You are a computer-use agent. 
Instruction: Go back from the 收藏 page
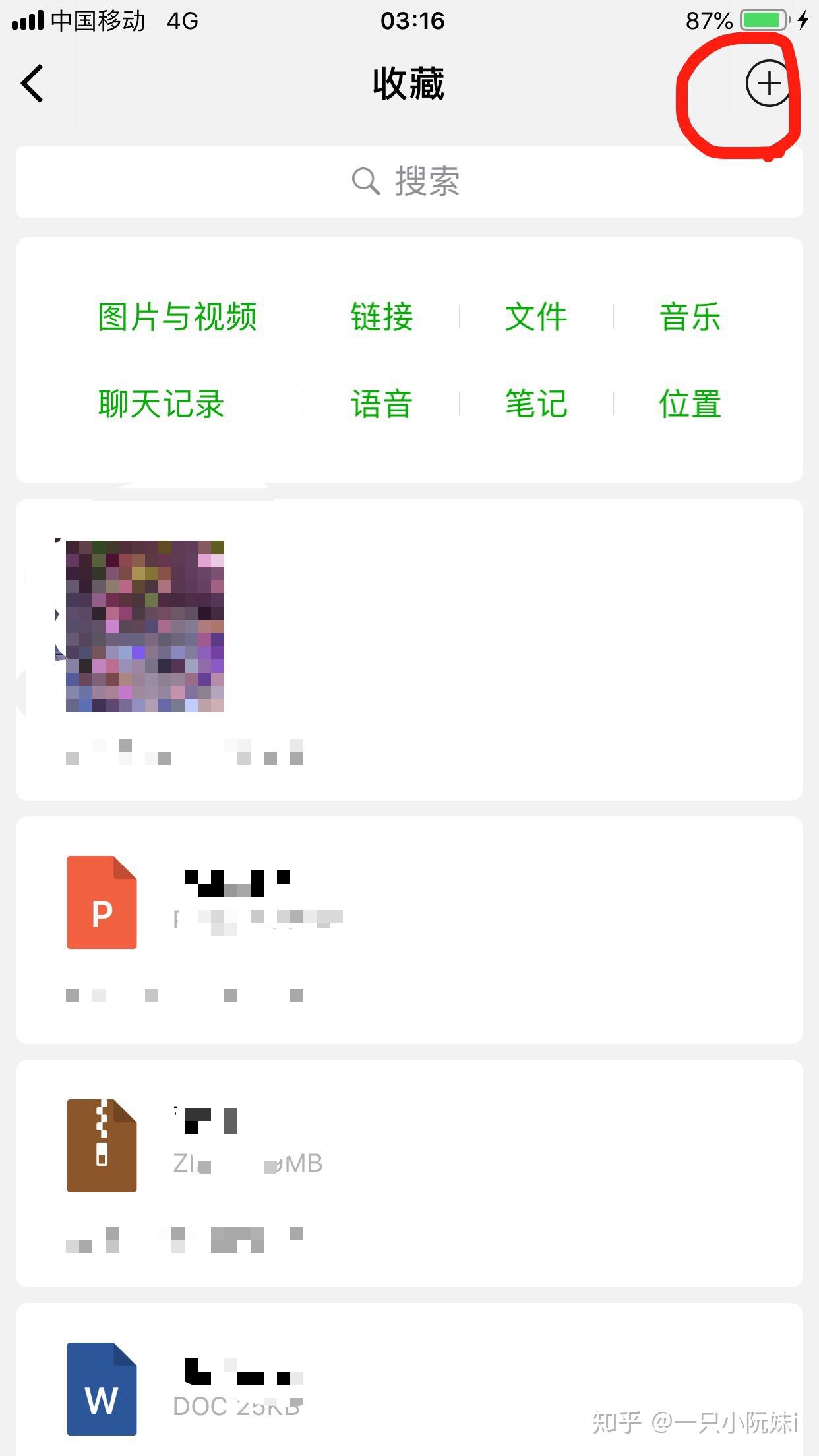(32, 84)
